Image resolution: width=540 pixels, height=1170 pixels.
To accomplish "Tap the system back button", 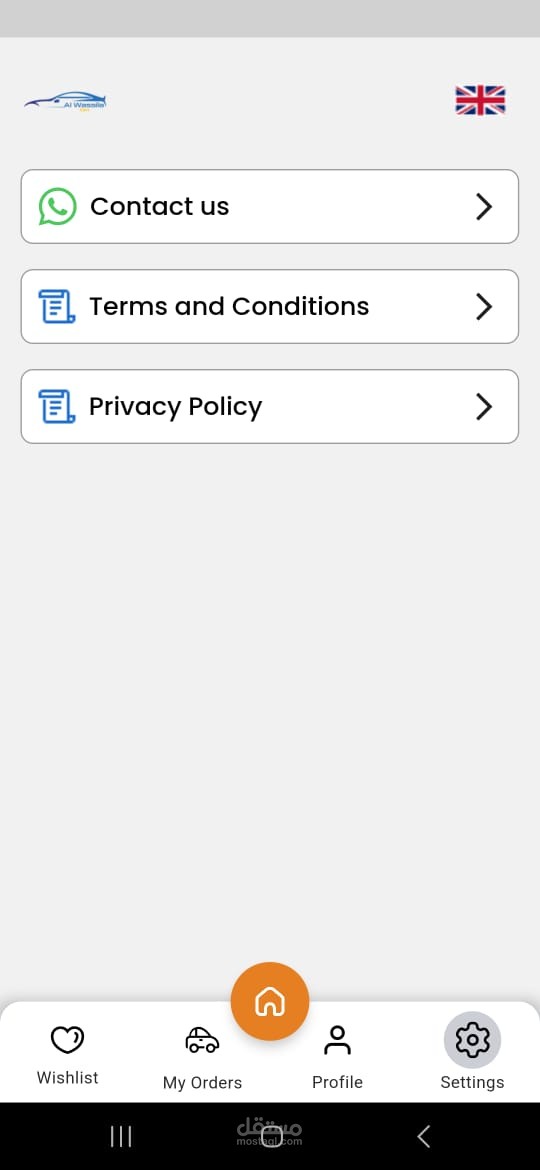I will coord(424,1136).
